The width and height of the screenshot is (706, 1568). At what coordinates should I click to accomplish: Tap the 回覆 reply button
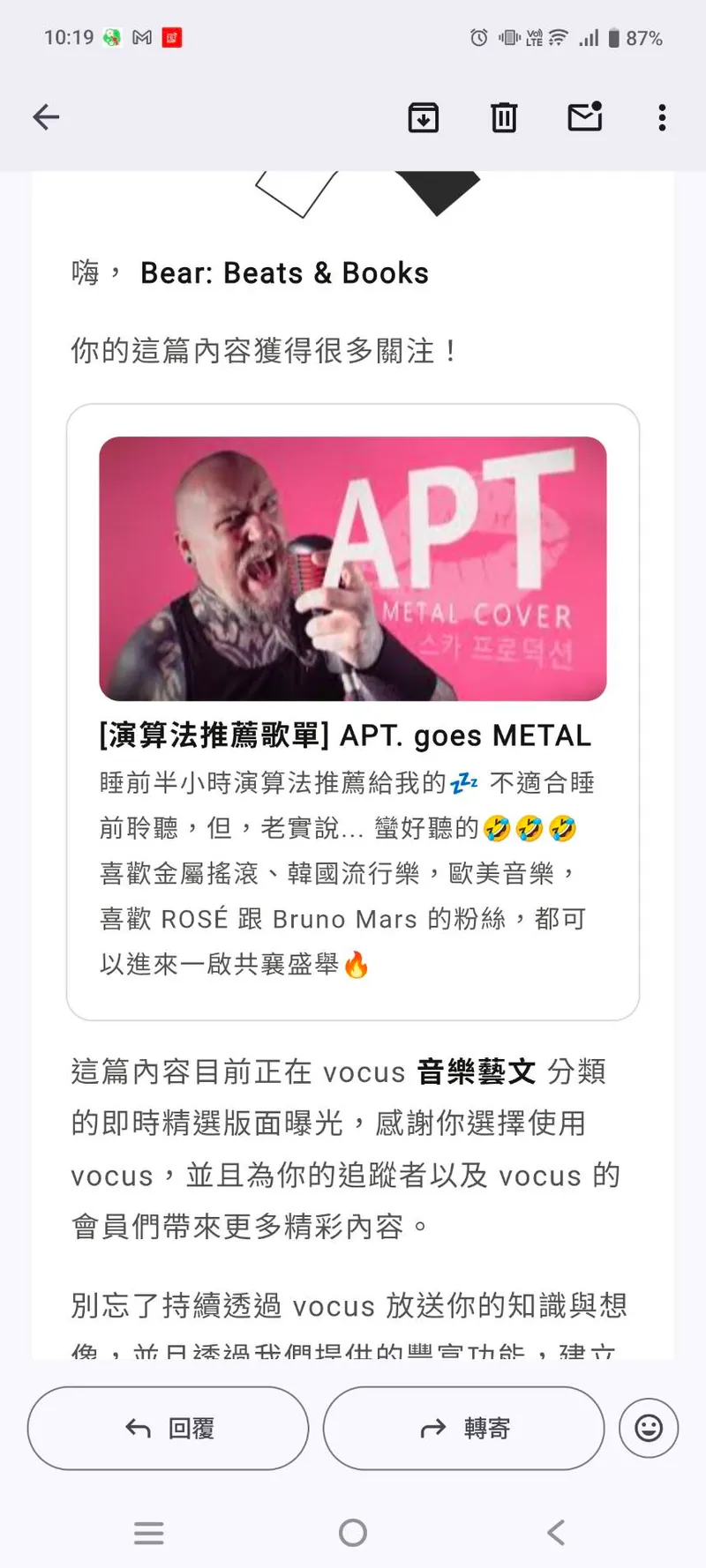(x=169, y=1428)
